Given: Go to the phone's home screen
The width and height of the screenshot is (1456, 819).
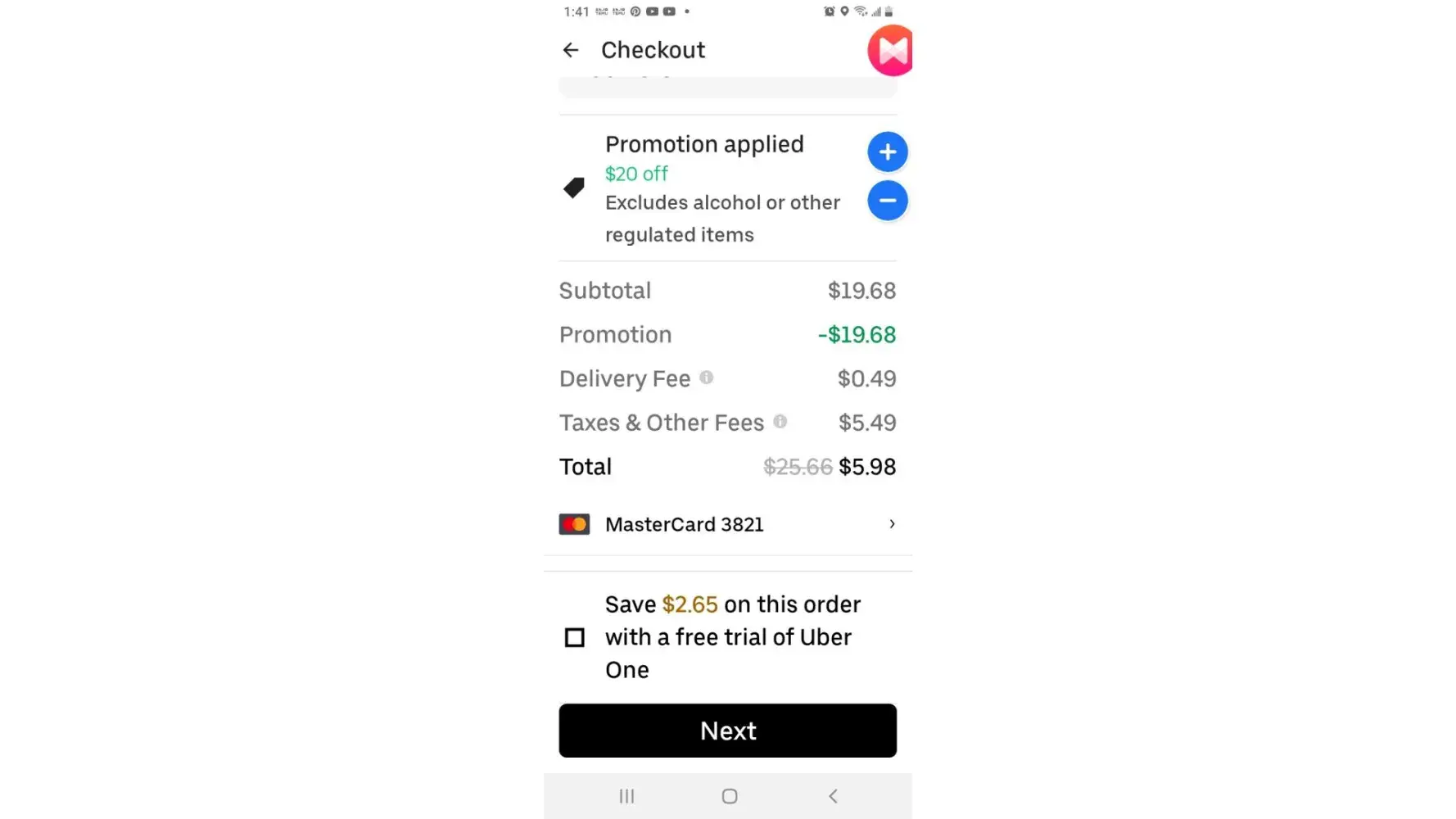Looking at the screenshot, I should (729, 796).
